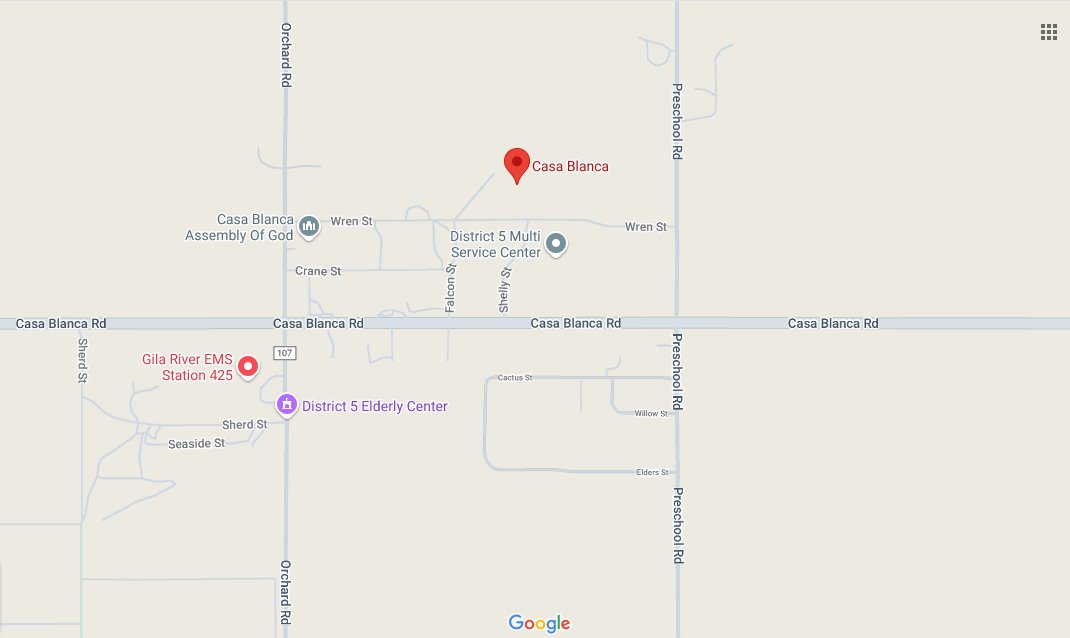Select the Casa Blanca Assembly Of God marker
Screen dimensions: 1070x638
coord(309,227)
